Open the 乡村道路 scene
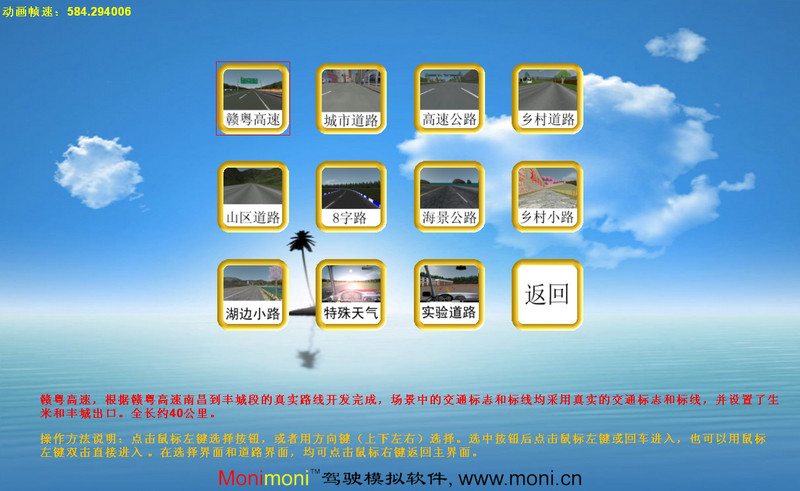Viewport: 800px width, 491px height. click(547, 99)
